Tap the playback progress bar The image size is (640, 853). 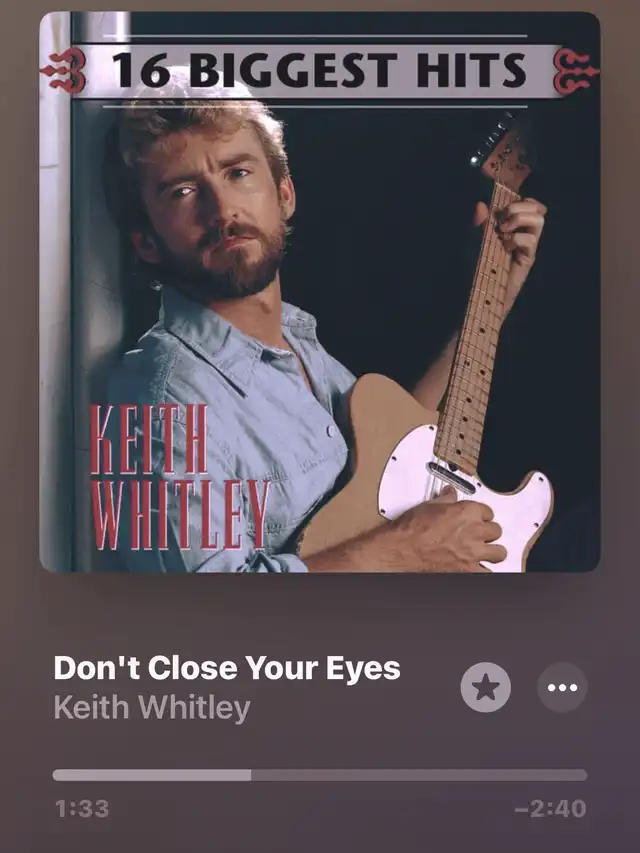(319, 774)
